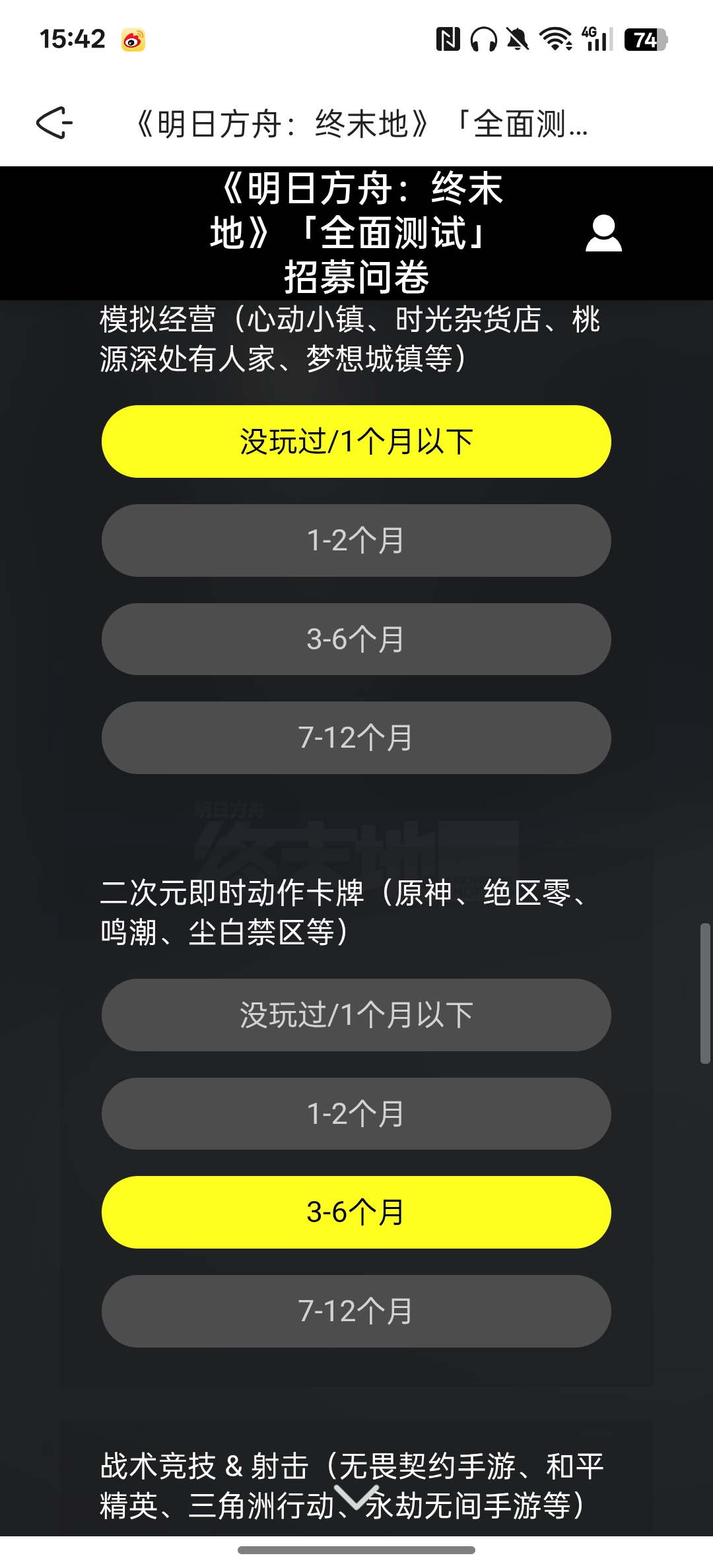The image size is (713, 1568).
Task: Tap the down chevron to jump lower
Action: [x=356, y=1497]
